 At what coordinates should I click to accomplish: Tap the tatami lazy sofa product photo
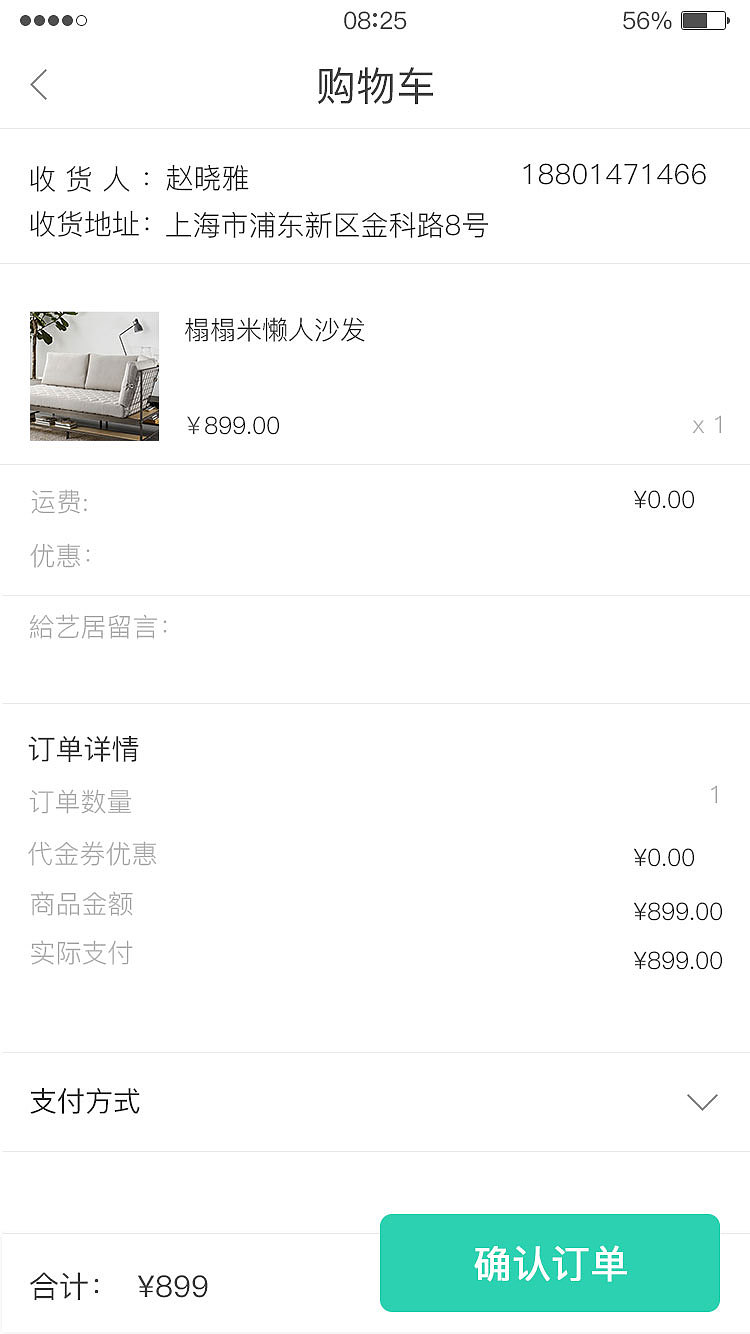click(x=94, y=376)
